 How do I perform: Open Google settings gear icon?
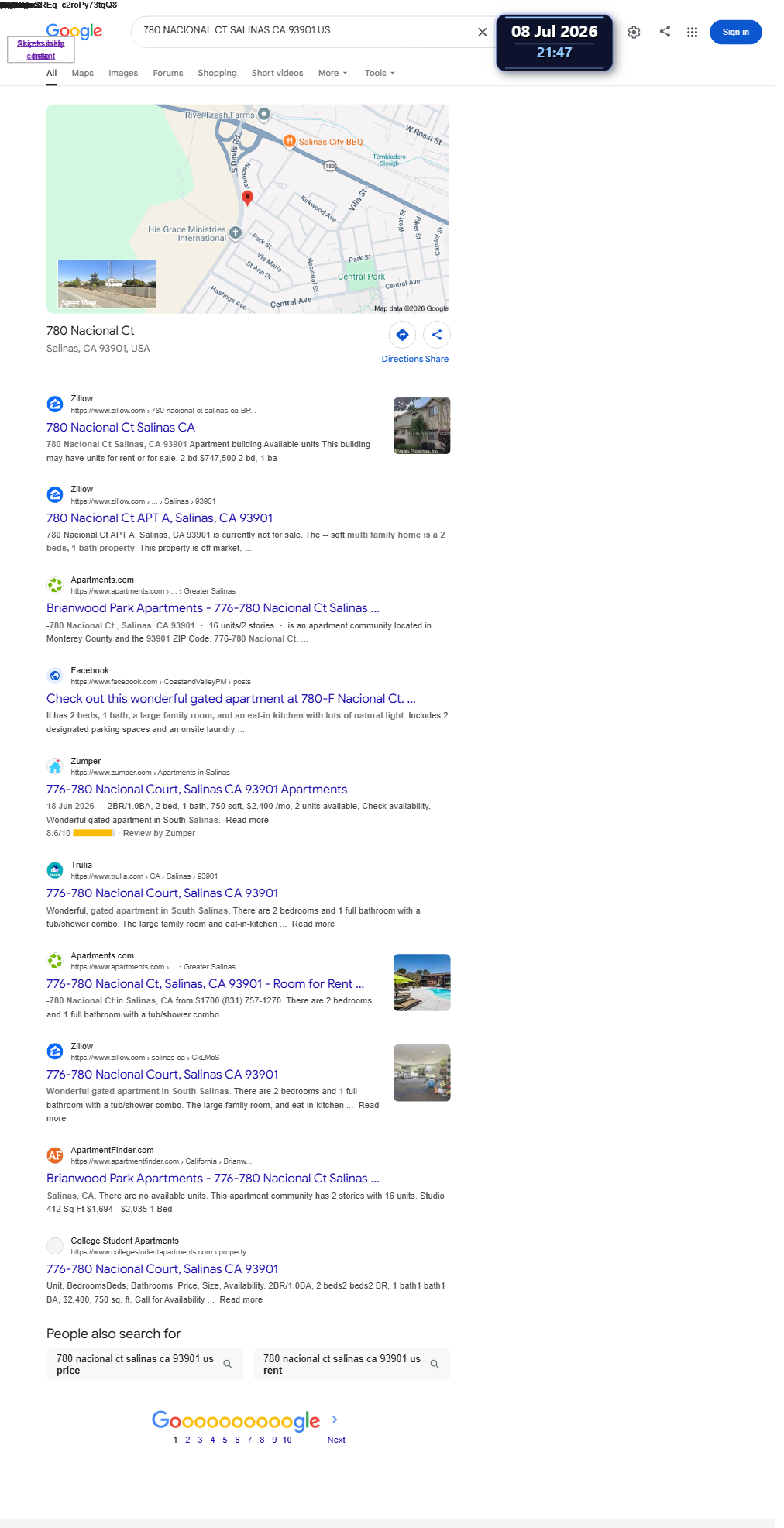[634, 32]
